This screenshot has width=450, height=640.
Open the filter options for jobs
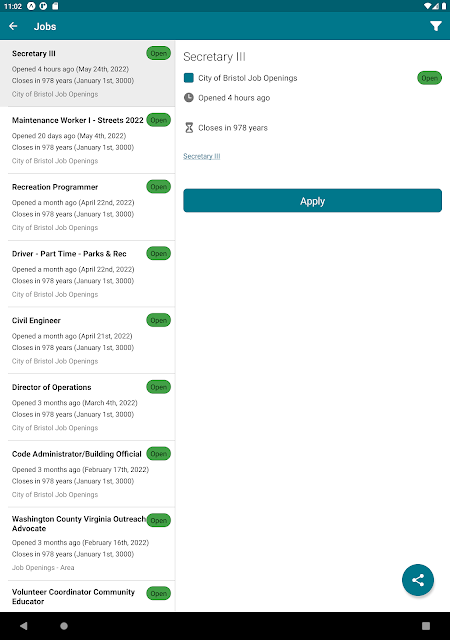[436, 26]
